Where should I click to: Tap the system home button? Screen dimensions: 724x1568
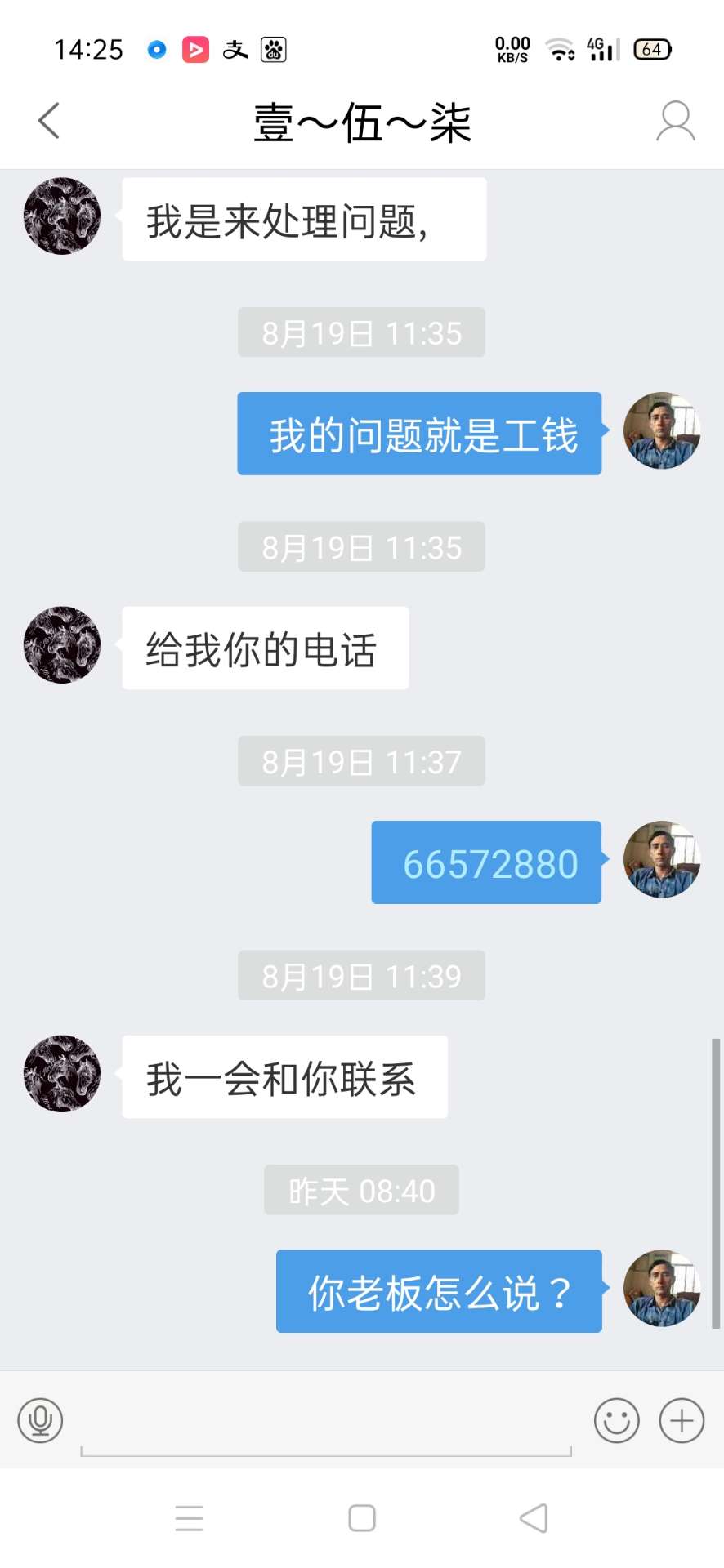(x=362, y=1518)
